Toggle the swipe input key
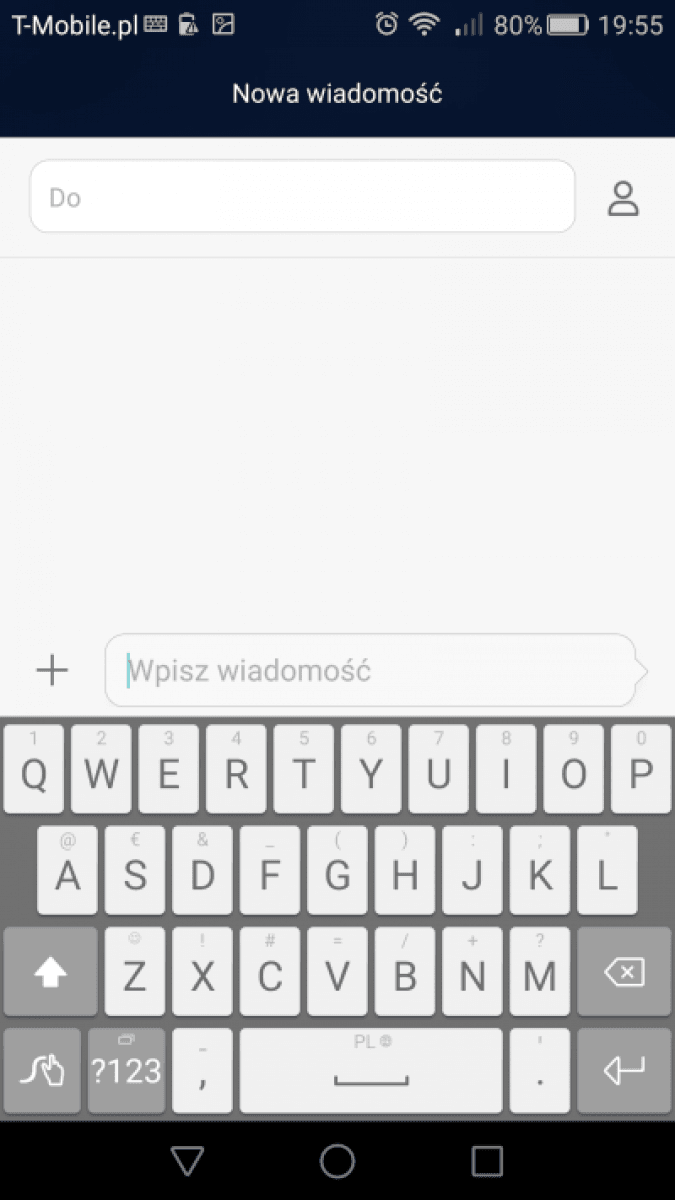 pos(42,1071)
